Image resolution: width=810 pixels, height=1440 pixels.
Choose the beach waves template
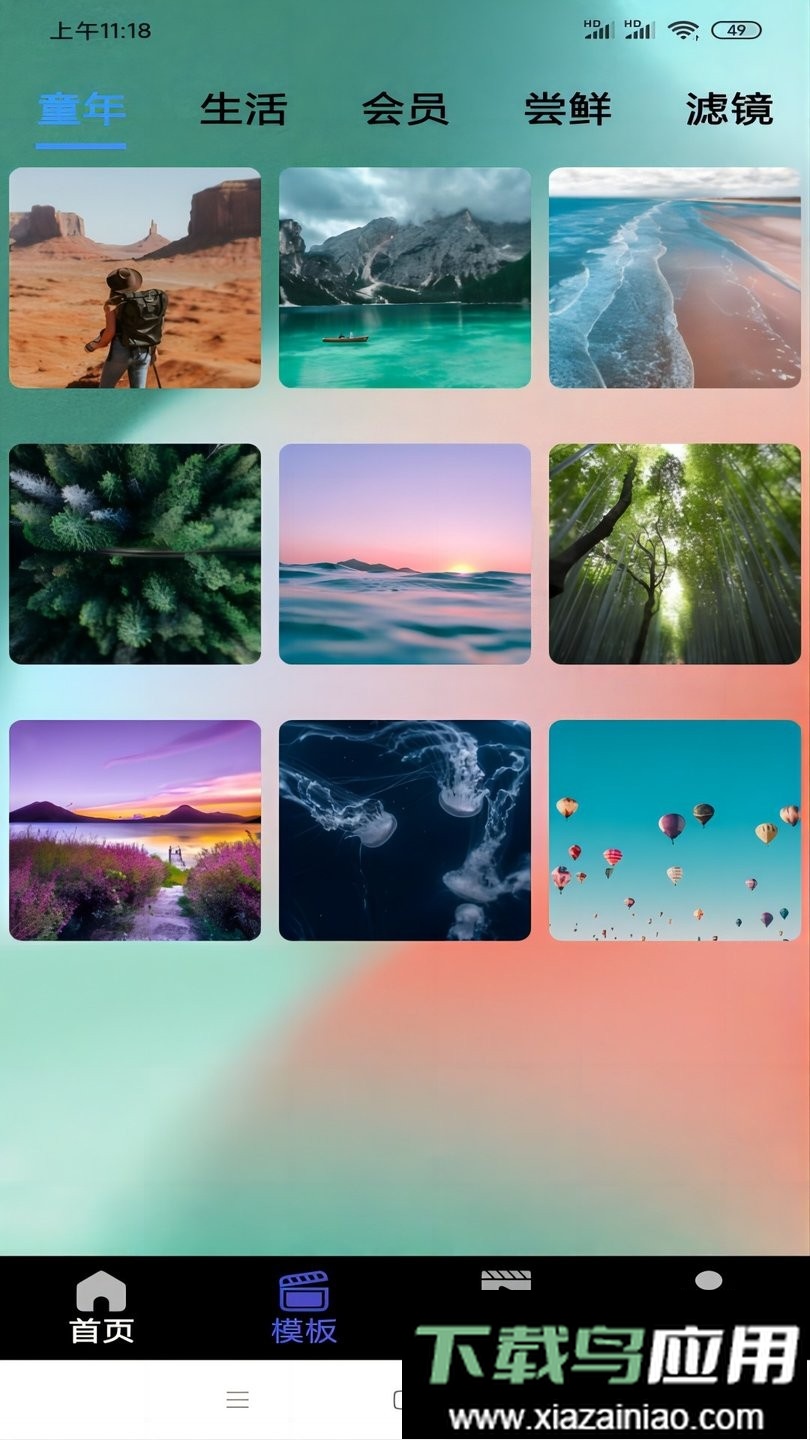[675, 278]
